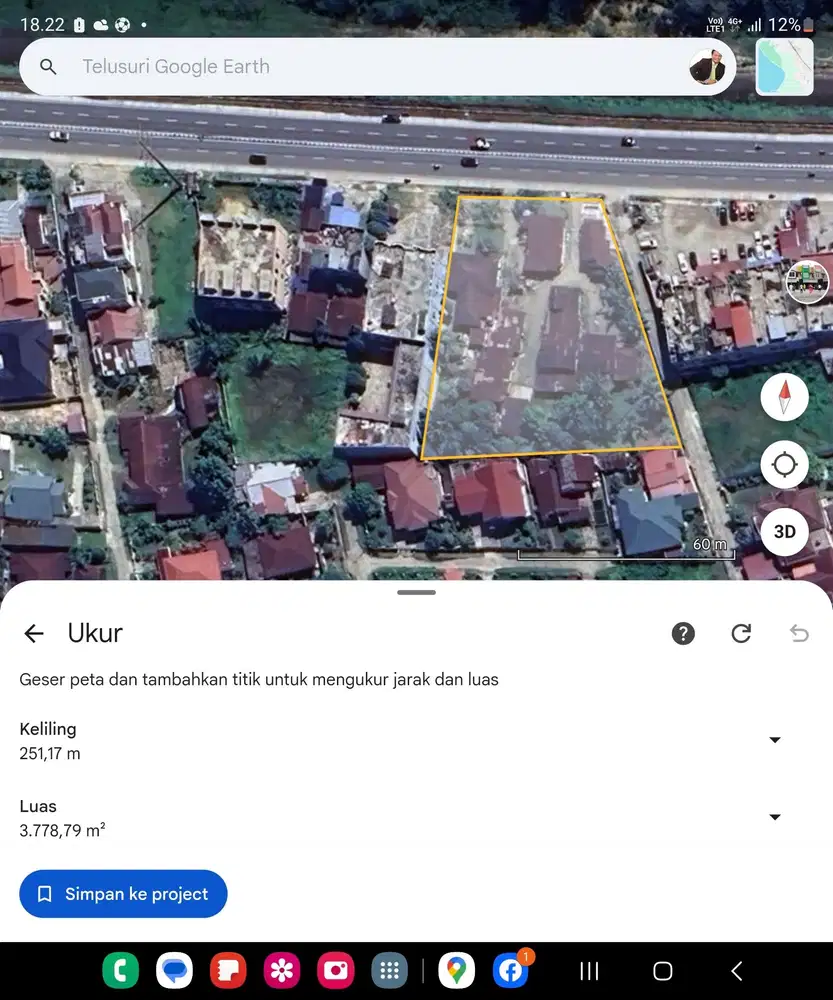Open the recent apps overview

(x=588, y=970)
